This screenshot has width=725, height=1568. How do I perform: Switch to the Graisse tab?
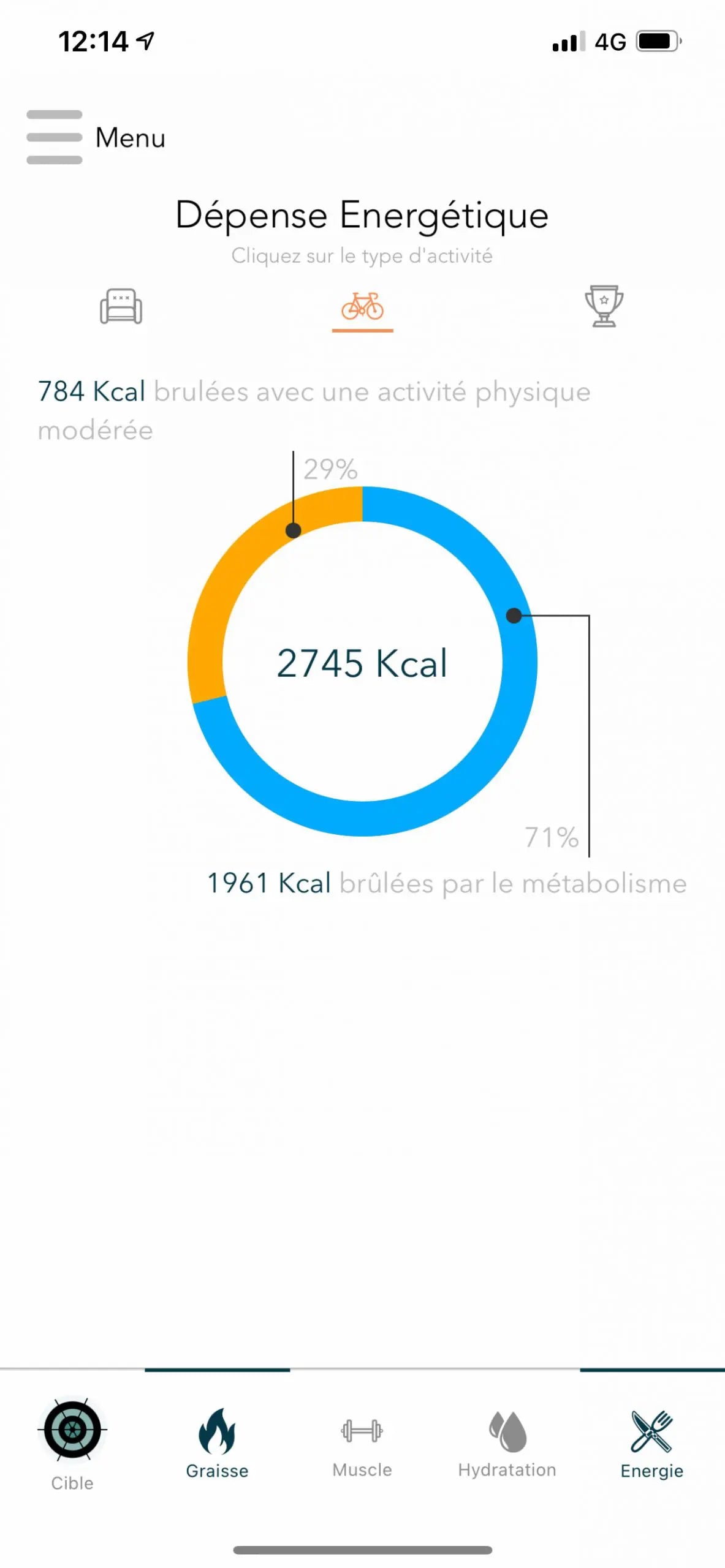[x=217, y=1444]
